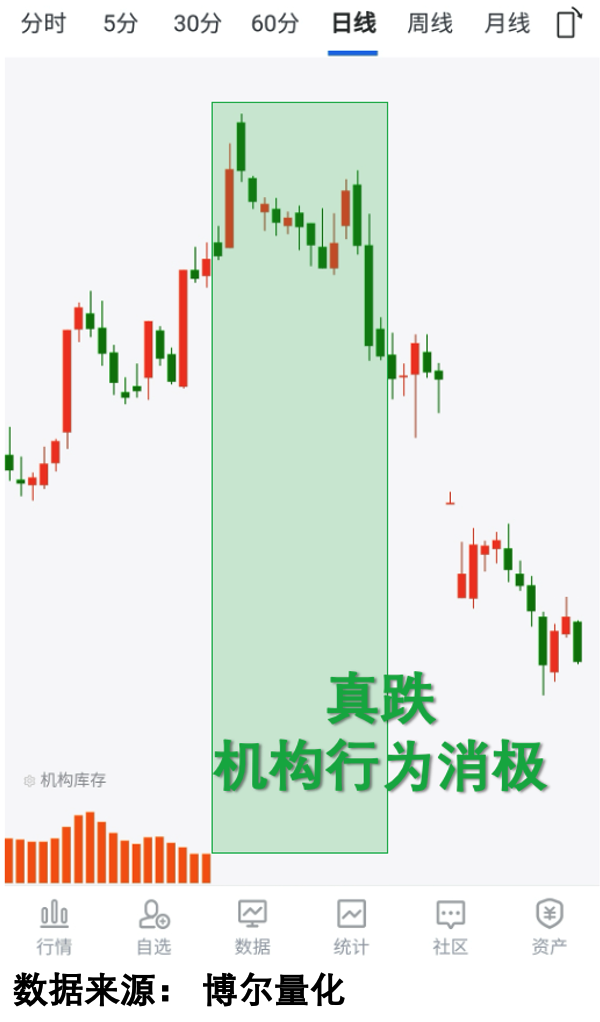
Task: Select the 日线 daily chart tab
Action: coord(353,24)
